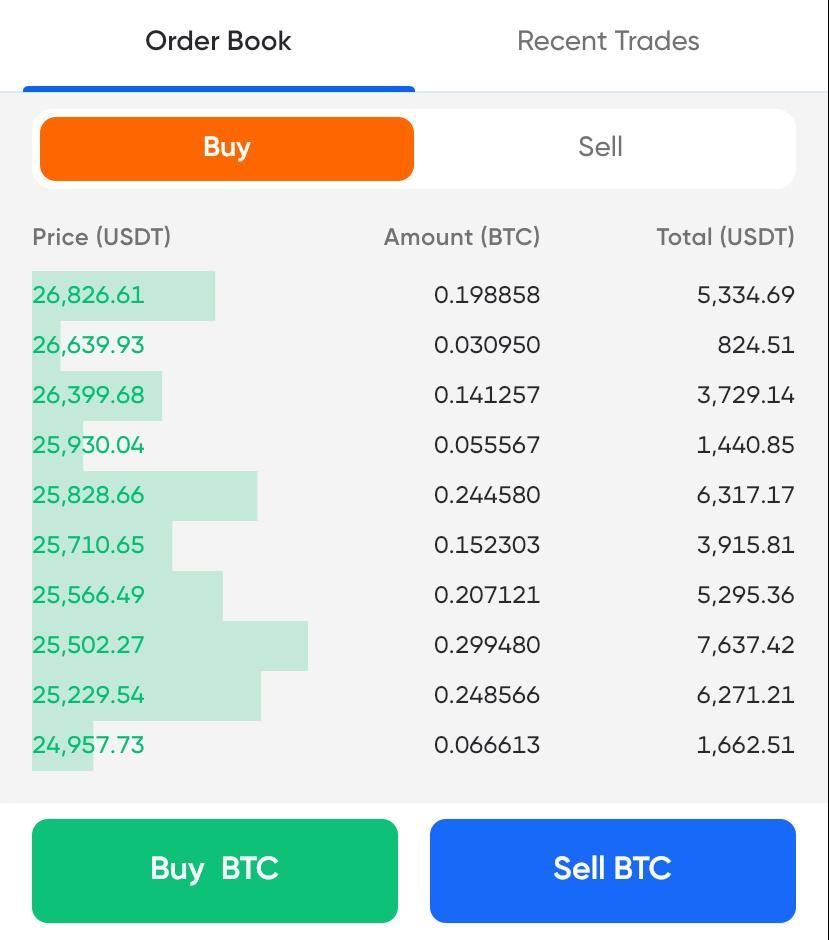829x940 pixels.
Task: Select the orange Buy segment
Action: pos(227,148)
